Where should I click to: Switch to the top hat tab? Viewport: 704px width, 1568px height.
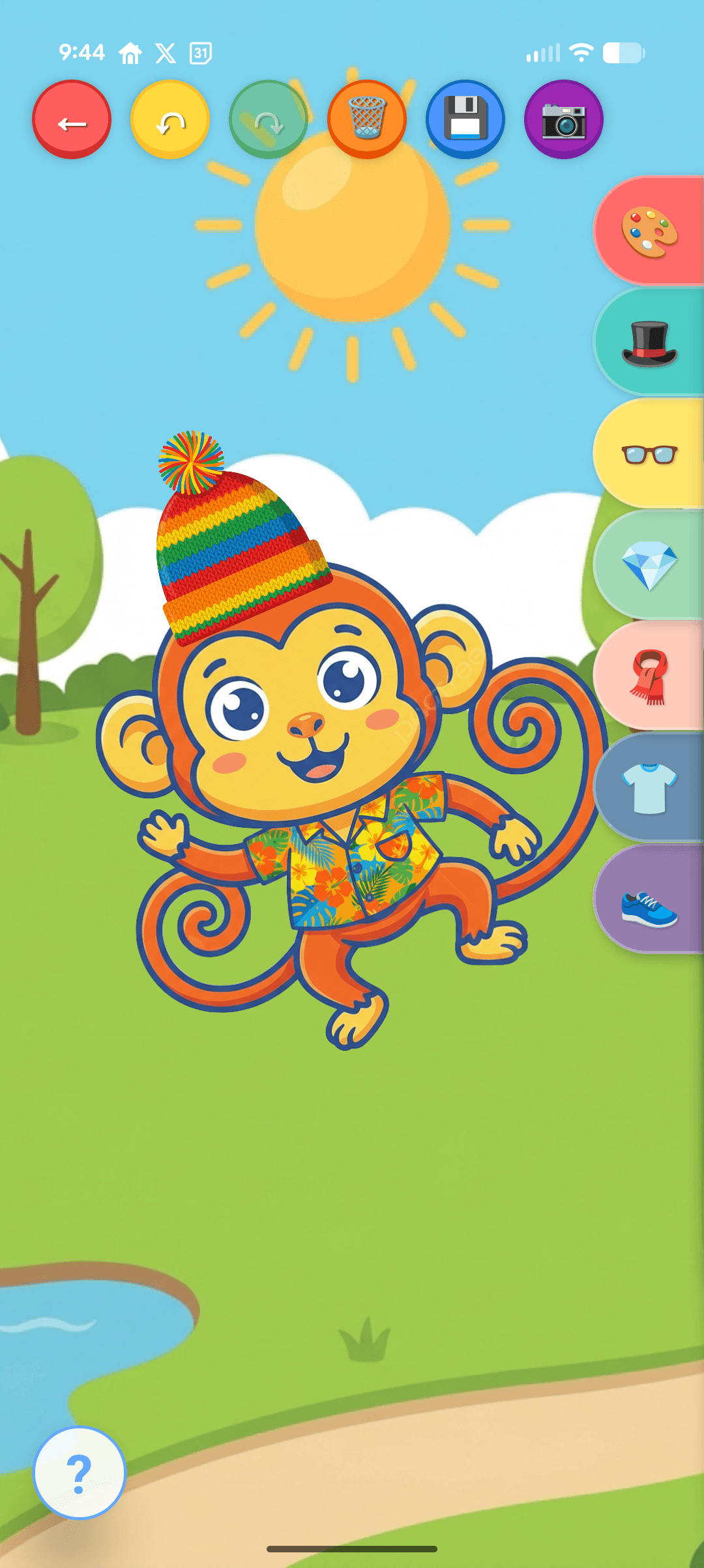pyautogui.click(x=649, y=340)
